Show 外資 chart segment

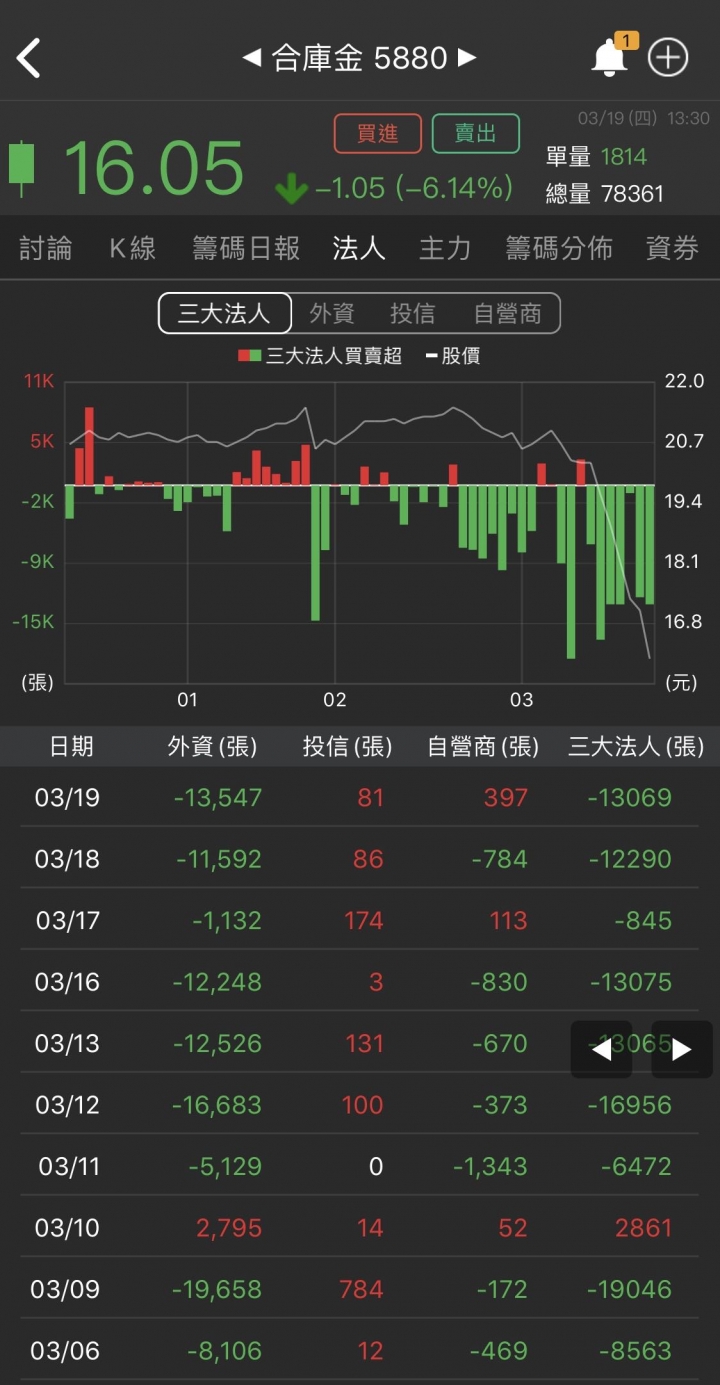pos(332,313)
